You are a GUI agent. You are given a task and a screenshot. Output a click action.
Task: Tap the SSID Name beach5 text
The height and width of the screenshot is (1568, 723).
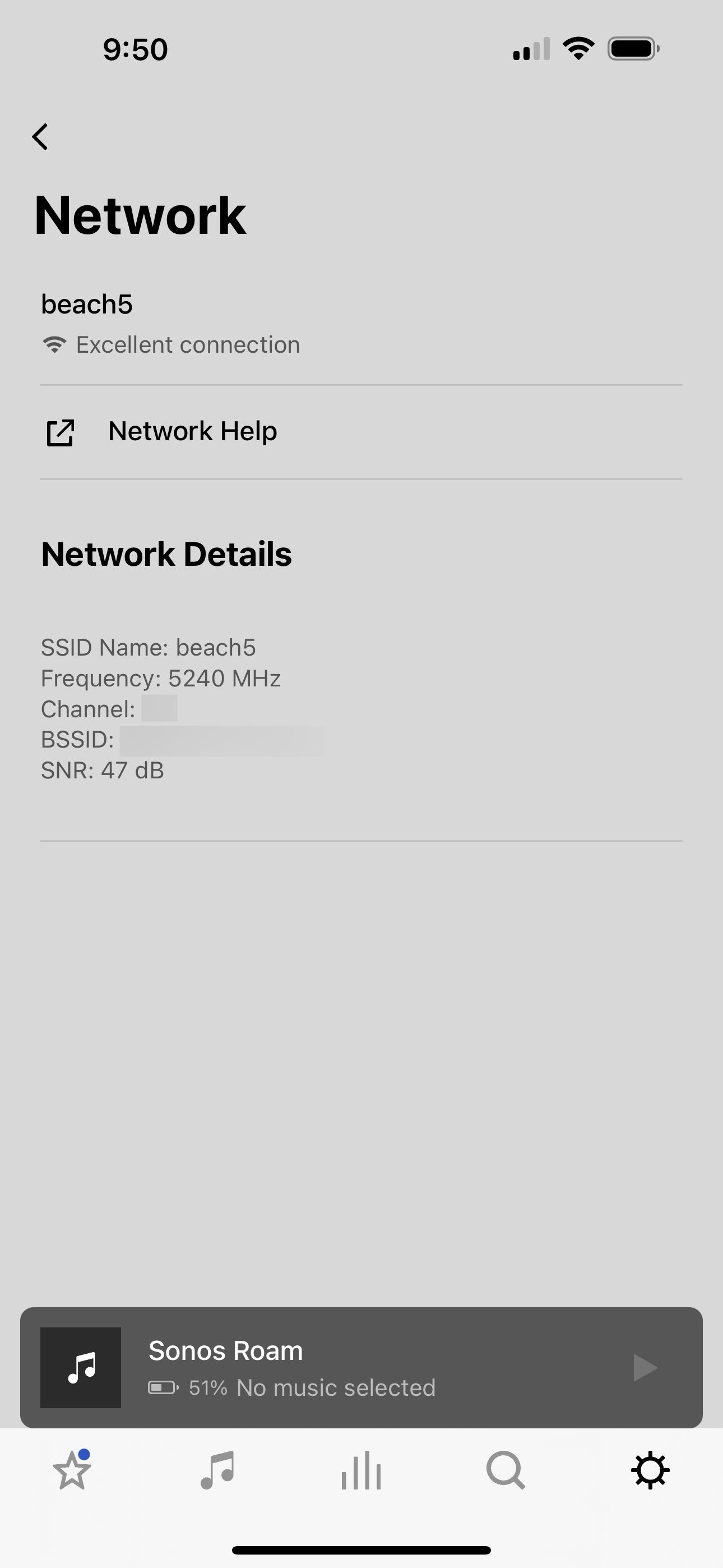(149, 647)
